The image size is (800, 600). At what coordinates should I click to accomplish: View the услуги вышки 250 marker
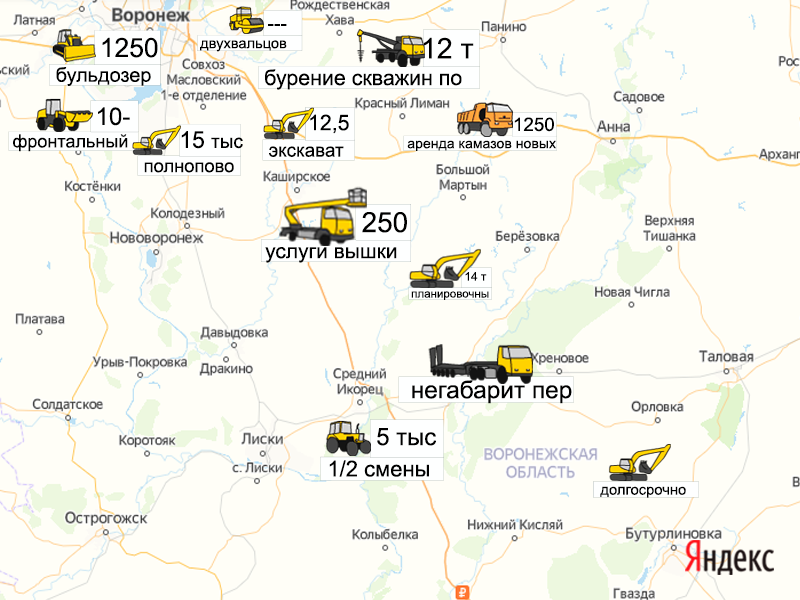coord(320,217)
